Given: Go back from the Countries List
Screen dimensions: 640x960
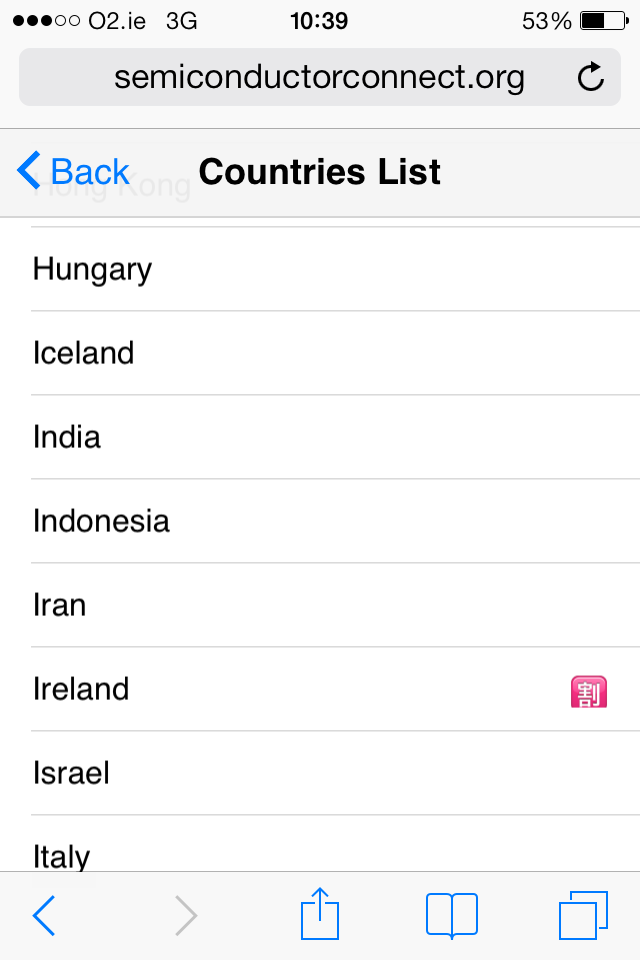Looking at the screenshot, I should 74,172.
